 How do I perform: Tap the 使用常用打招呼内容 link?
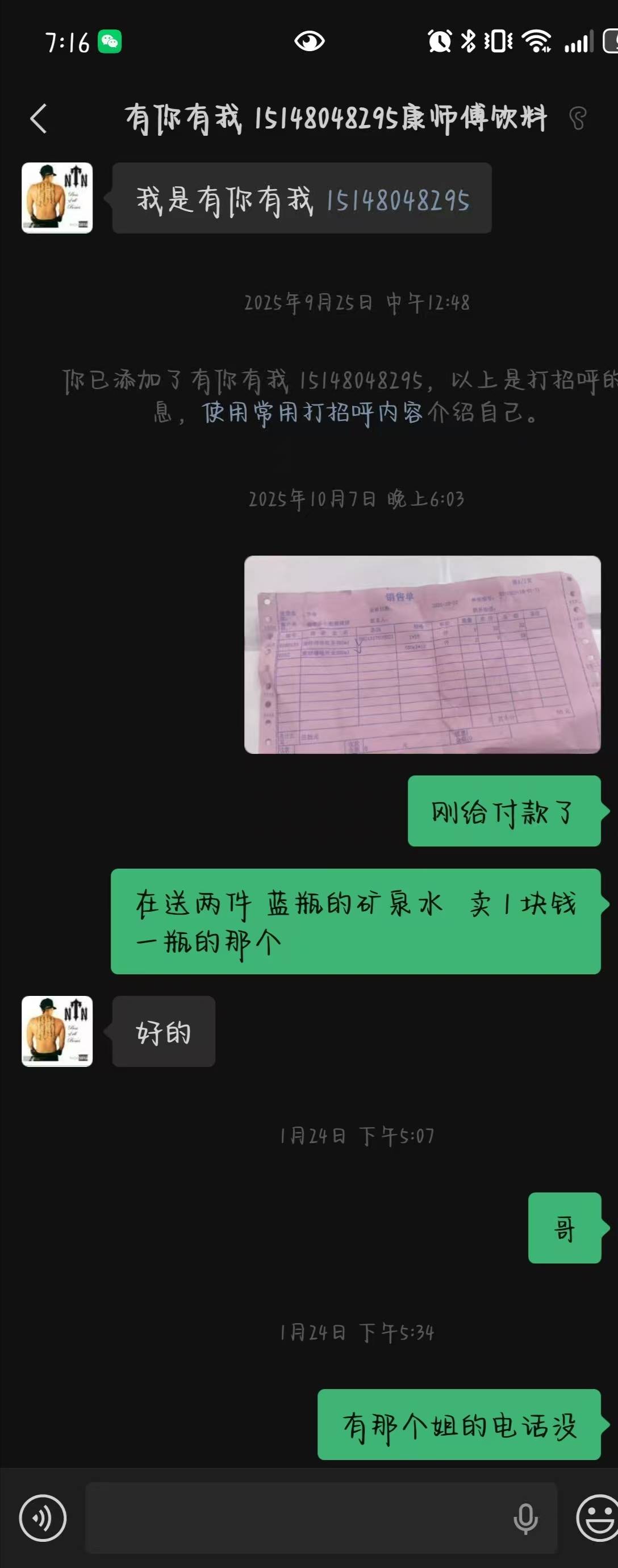click(312, 412)
